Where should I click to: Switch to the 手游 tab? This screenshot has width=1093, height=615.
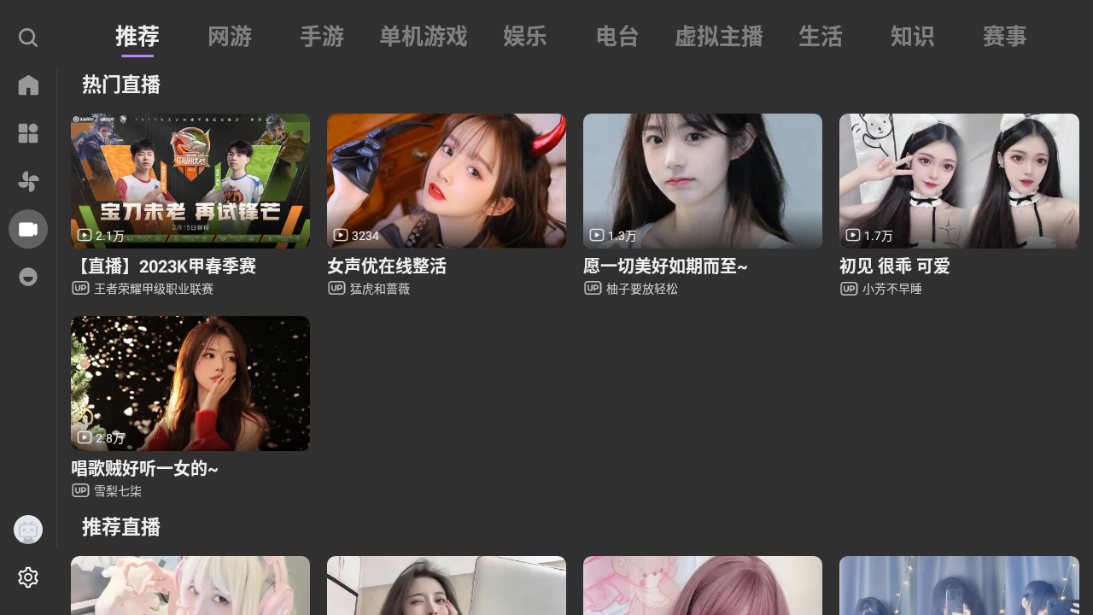(x=321, y=37)
